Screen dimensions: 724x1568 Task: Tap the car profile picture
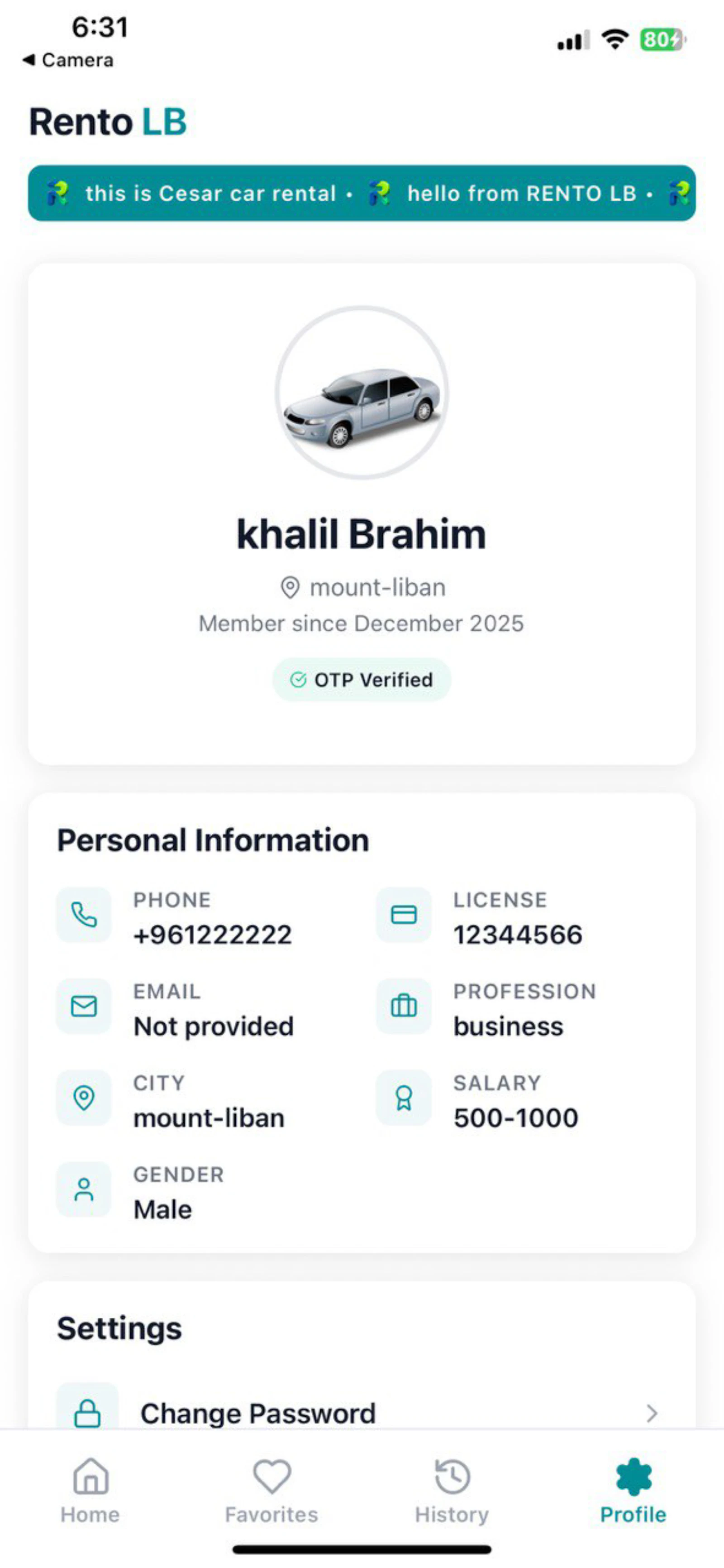(x=362, y=393)
